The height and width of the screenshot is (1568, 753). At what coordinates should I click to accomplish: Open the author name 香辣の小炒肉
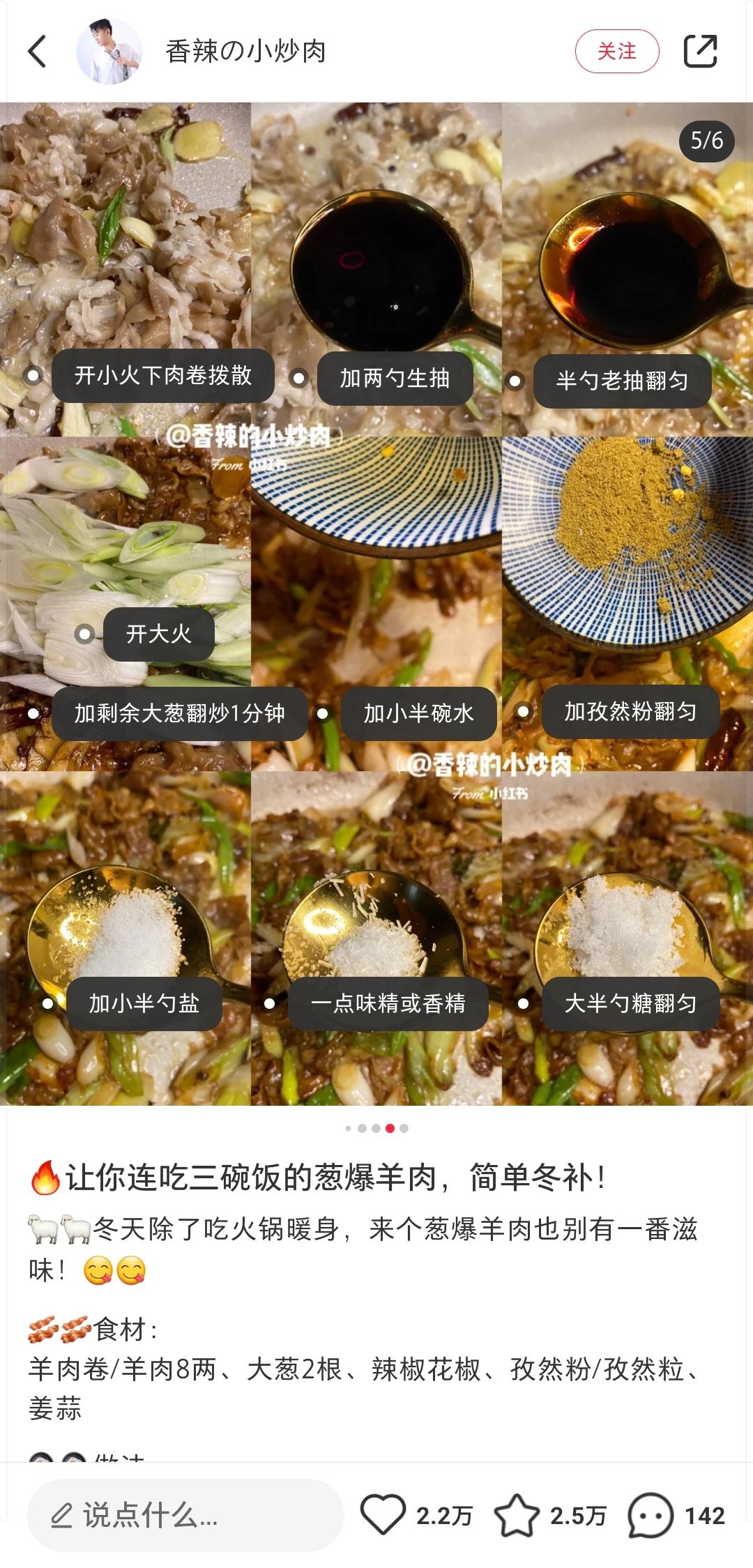245,52
